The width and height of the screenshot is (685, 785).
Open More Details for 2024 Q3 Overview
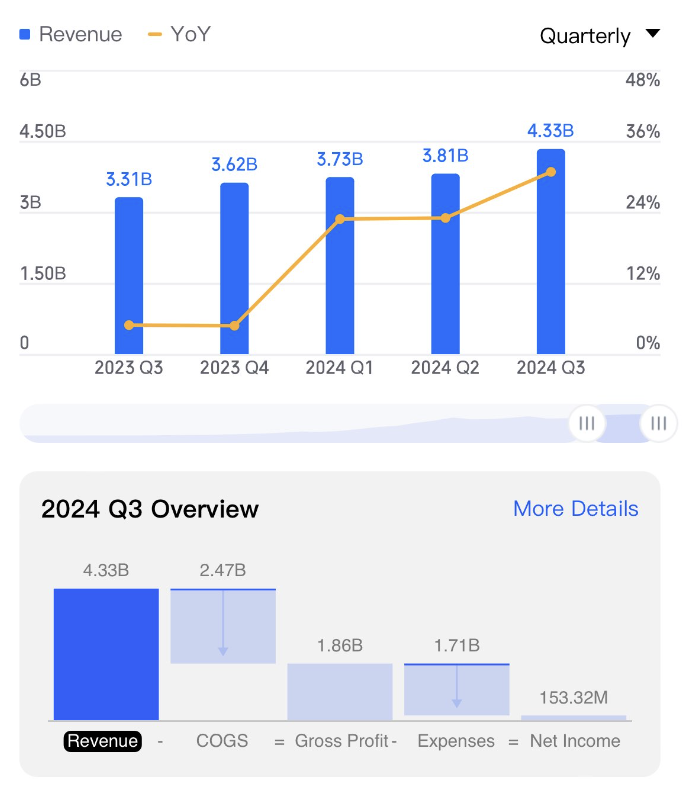click(575, 508)
